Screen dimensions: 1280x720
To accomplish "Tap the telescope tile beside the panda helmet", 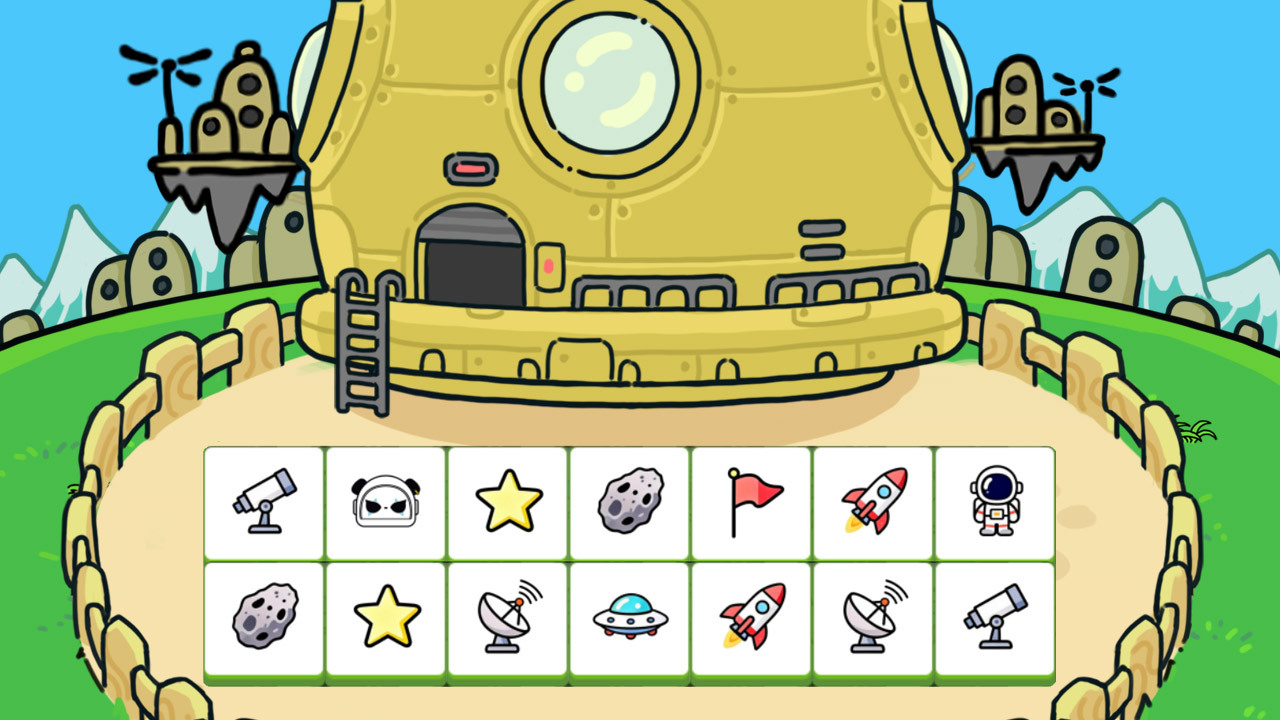I will 264,502.
